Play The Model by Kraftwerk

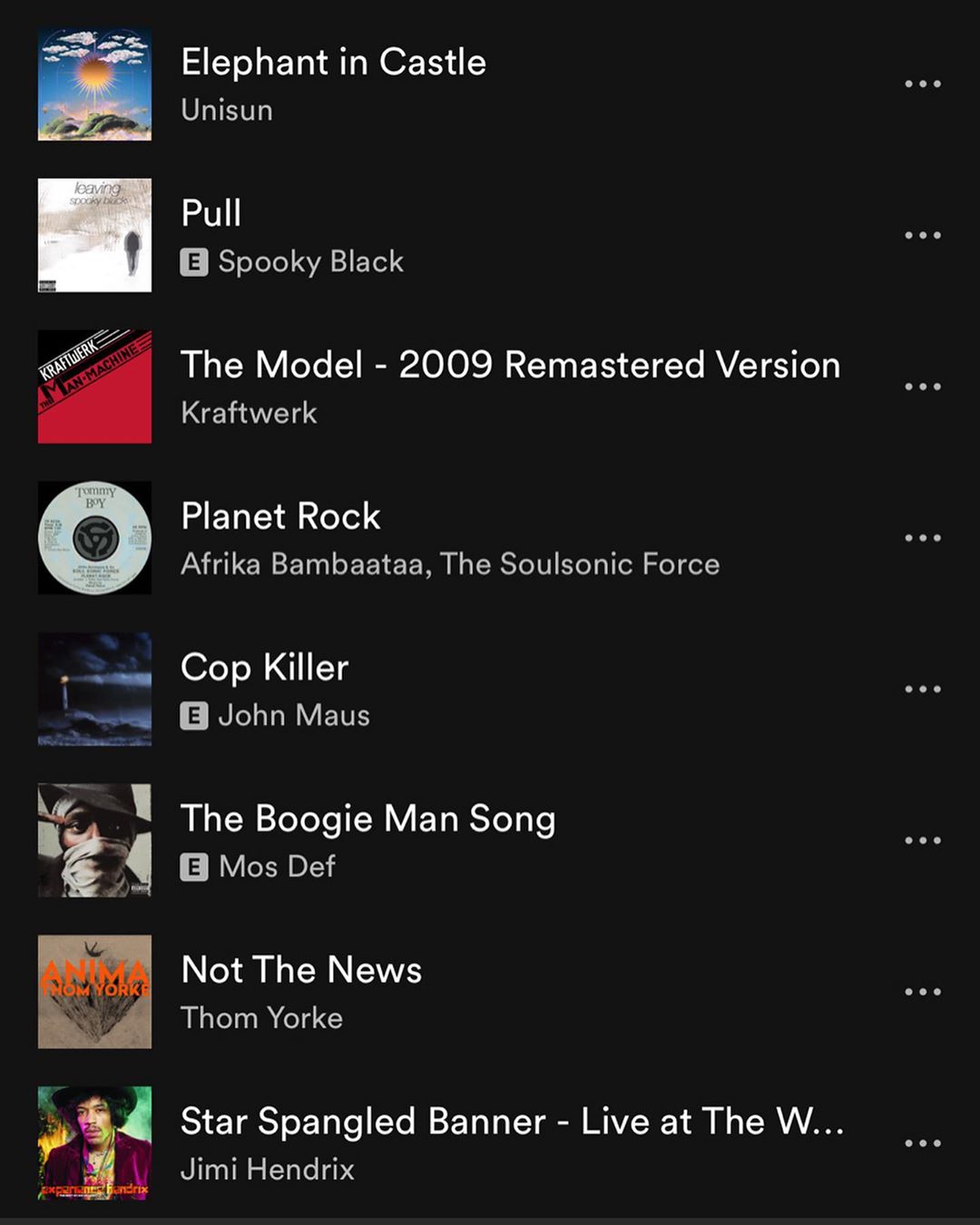click(x=510, y=365)
